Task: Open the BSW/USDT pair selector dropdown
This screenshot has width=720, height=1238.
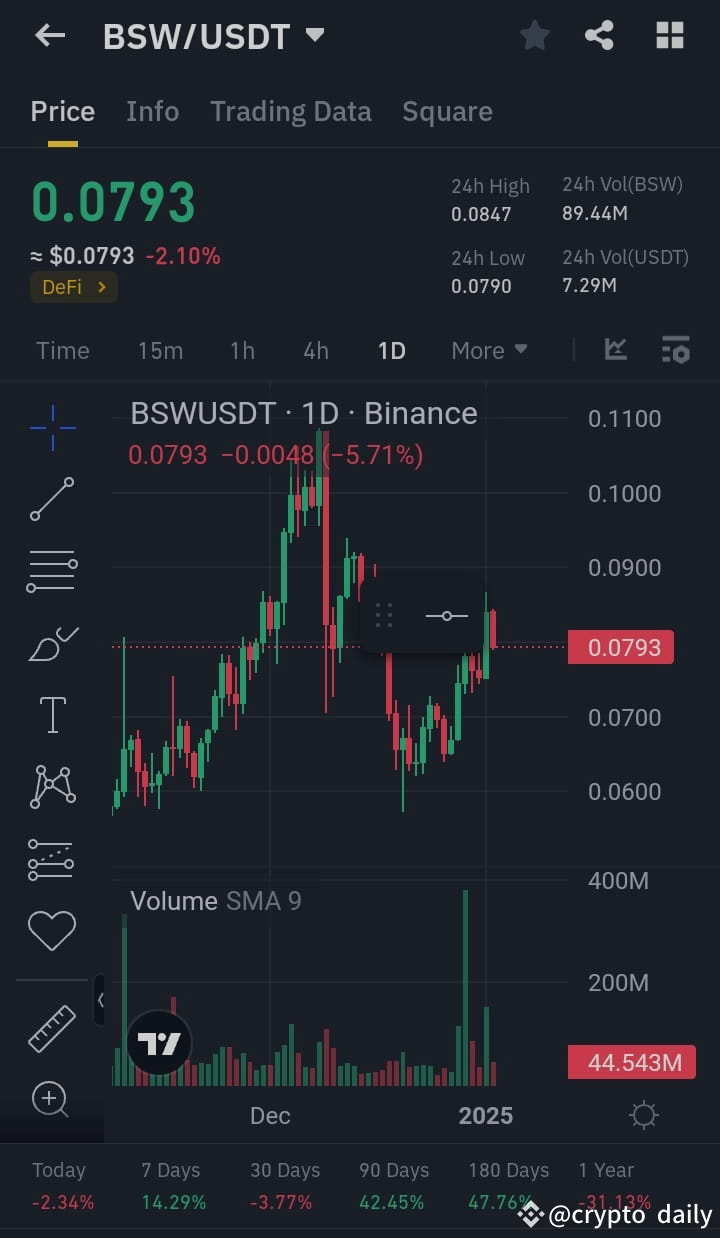Action: coord(215,34)
